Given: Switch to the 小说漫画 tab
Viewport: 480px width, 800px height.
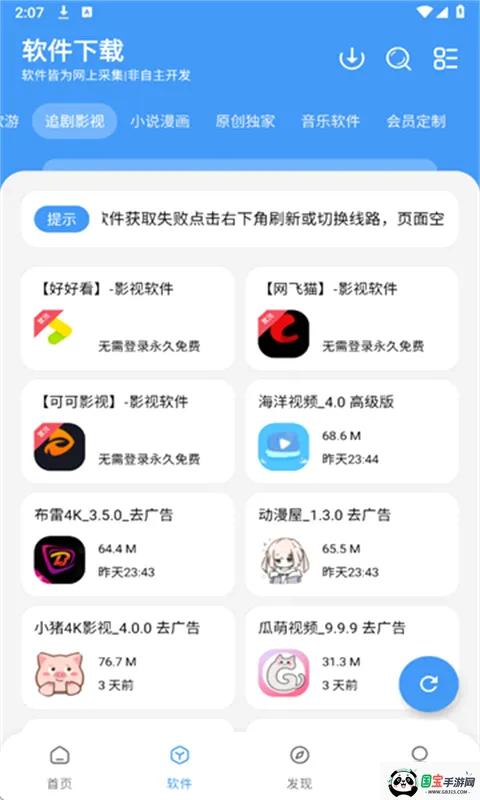Looking at the screenshot, I should click(160, 121).
